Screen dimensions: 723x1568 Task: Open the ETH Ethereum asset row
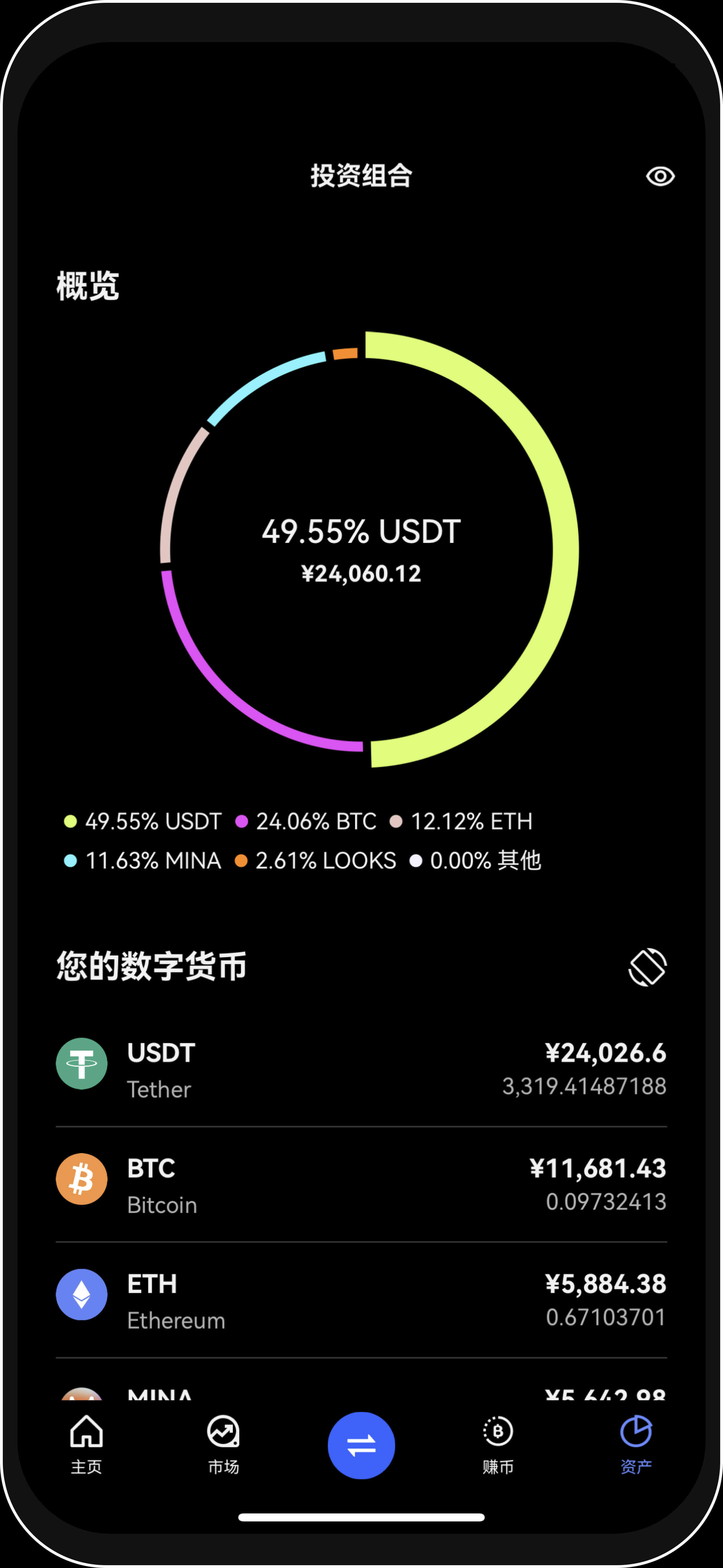361,1300
